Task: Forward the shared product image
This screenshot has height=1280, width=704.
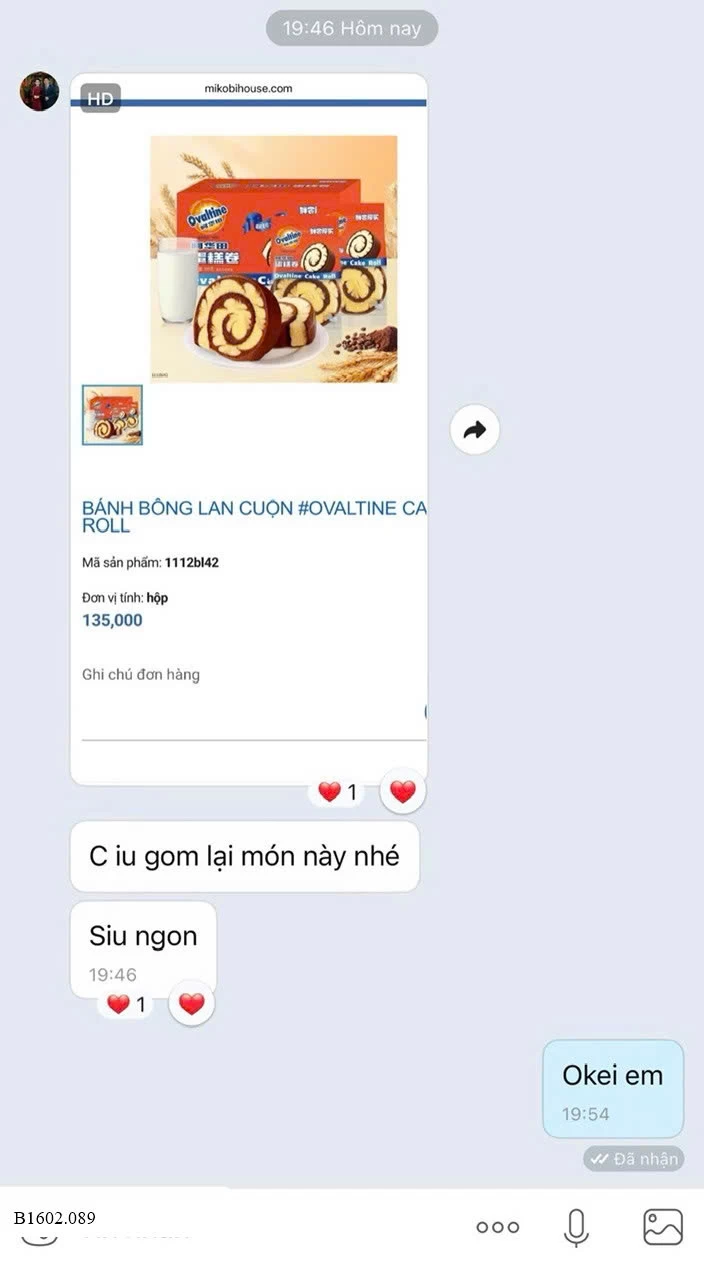Action: (x=474, y=430)
